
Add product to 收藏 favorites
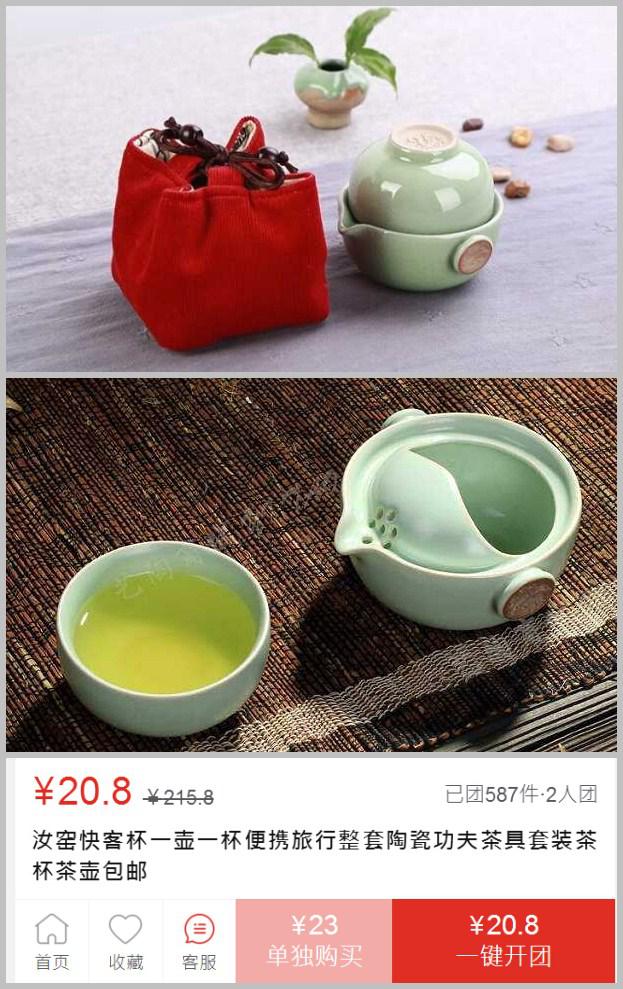coord(126,942)
